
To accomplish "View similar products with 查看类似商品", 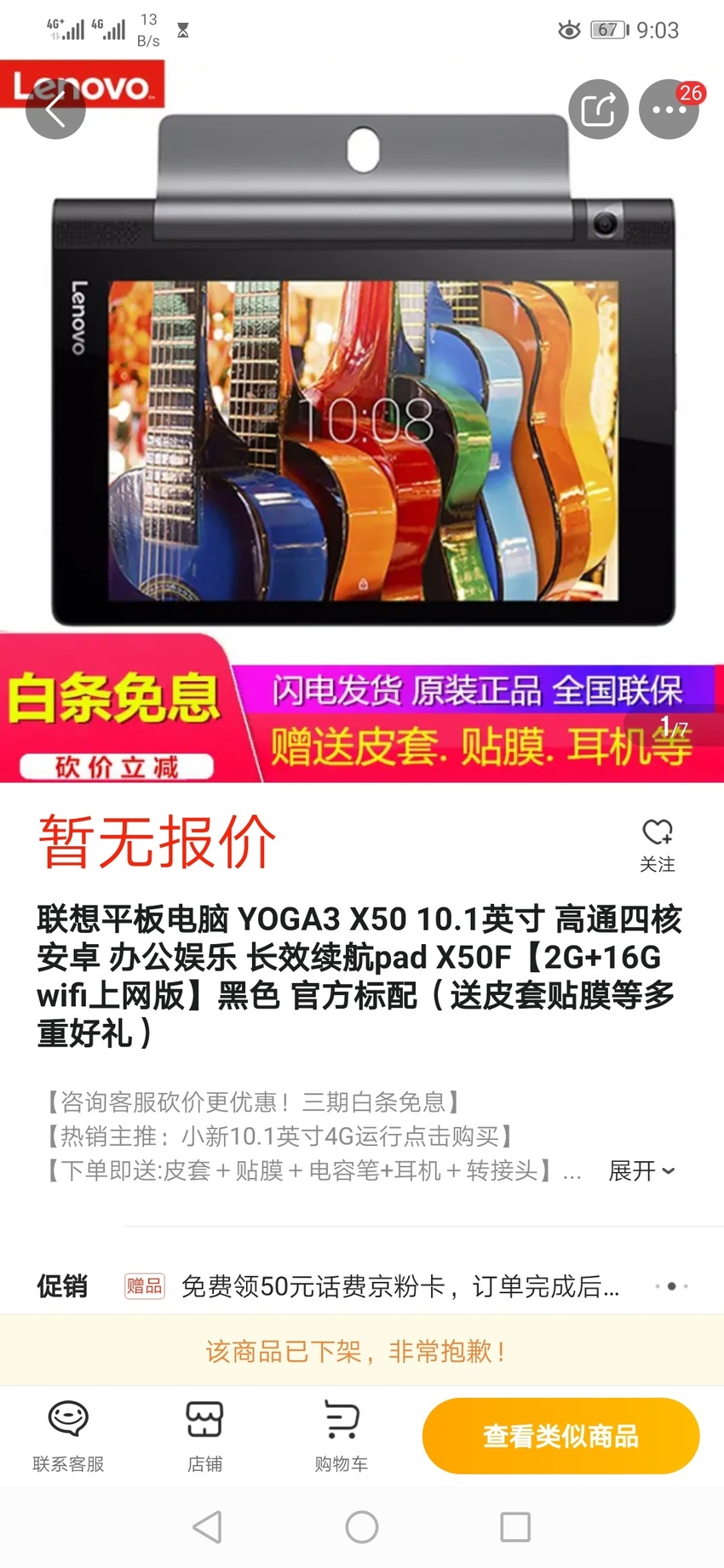I will click(x=560, y=1436).
